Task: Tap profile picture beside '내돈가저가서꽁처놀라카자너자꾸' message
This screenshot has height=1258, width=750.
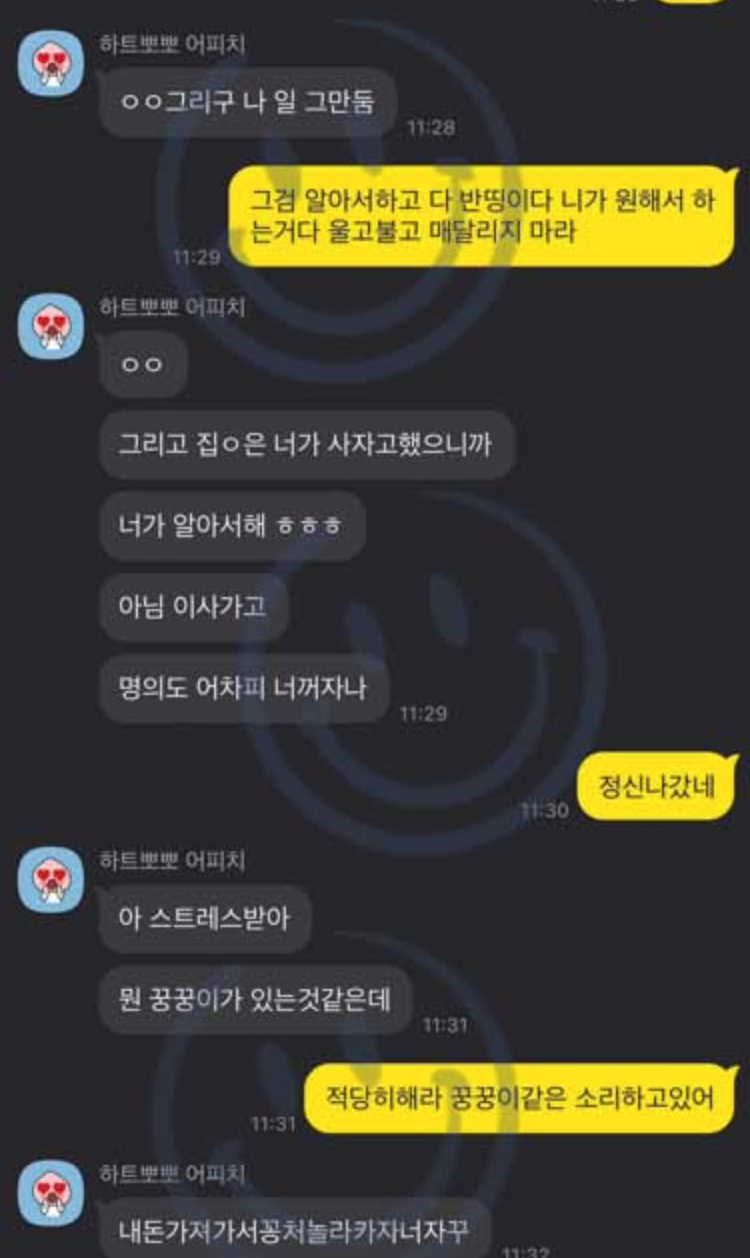Action: pyautogui.click(x=51, y=1193)
